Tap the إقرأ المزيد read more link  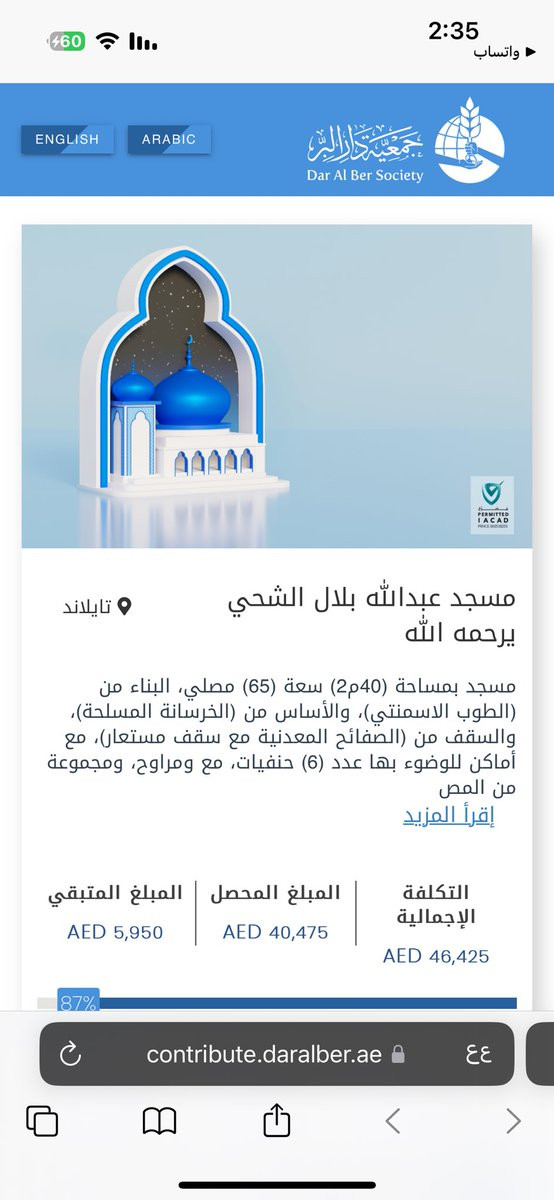[x=449, y=815]
